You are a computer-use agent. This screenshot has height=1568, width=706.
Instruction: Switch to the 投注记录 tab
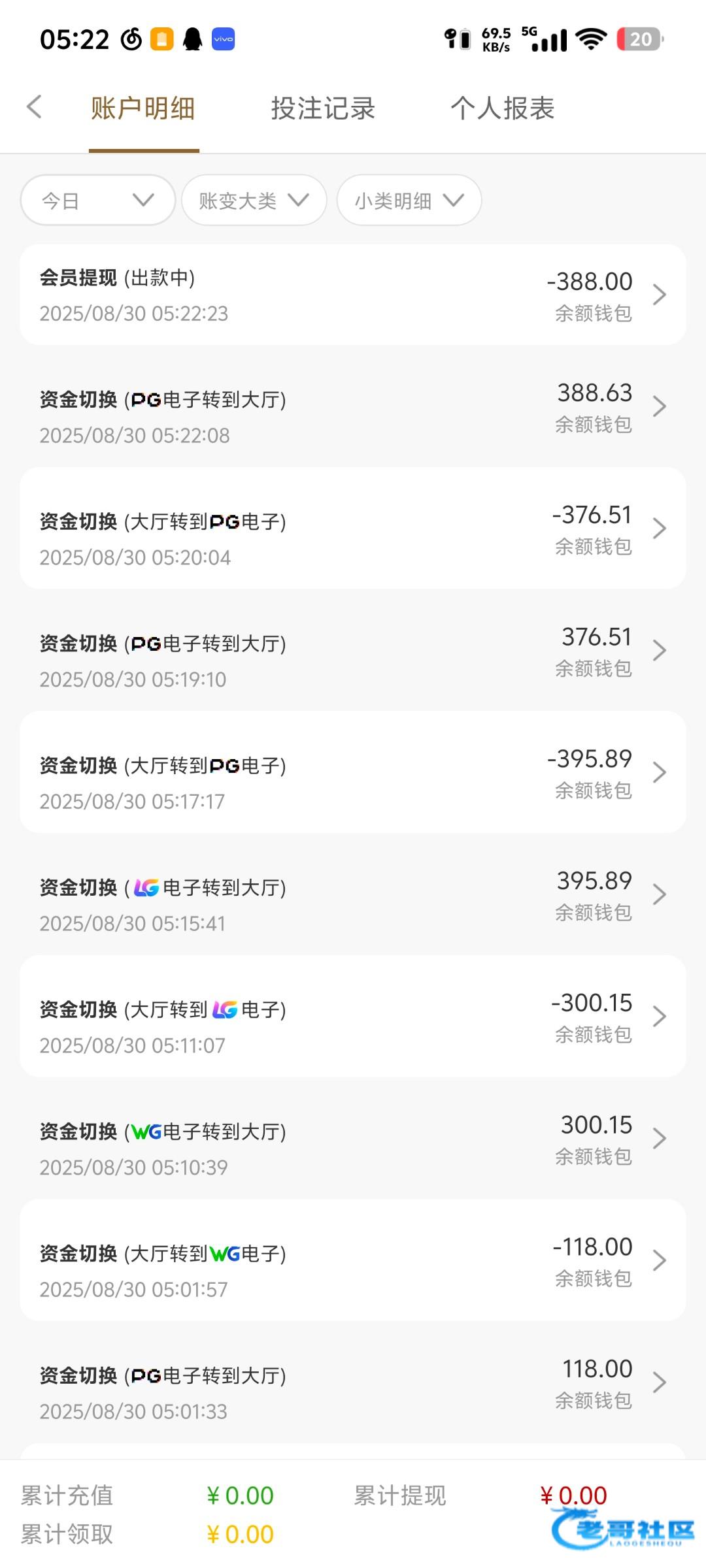point(323,108)
